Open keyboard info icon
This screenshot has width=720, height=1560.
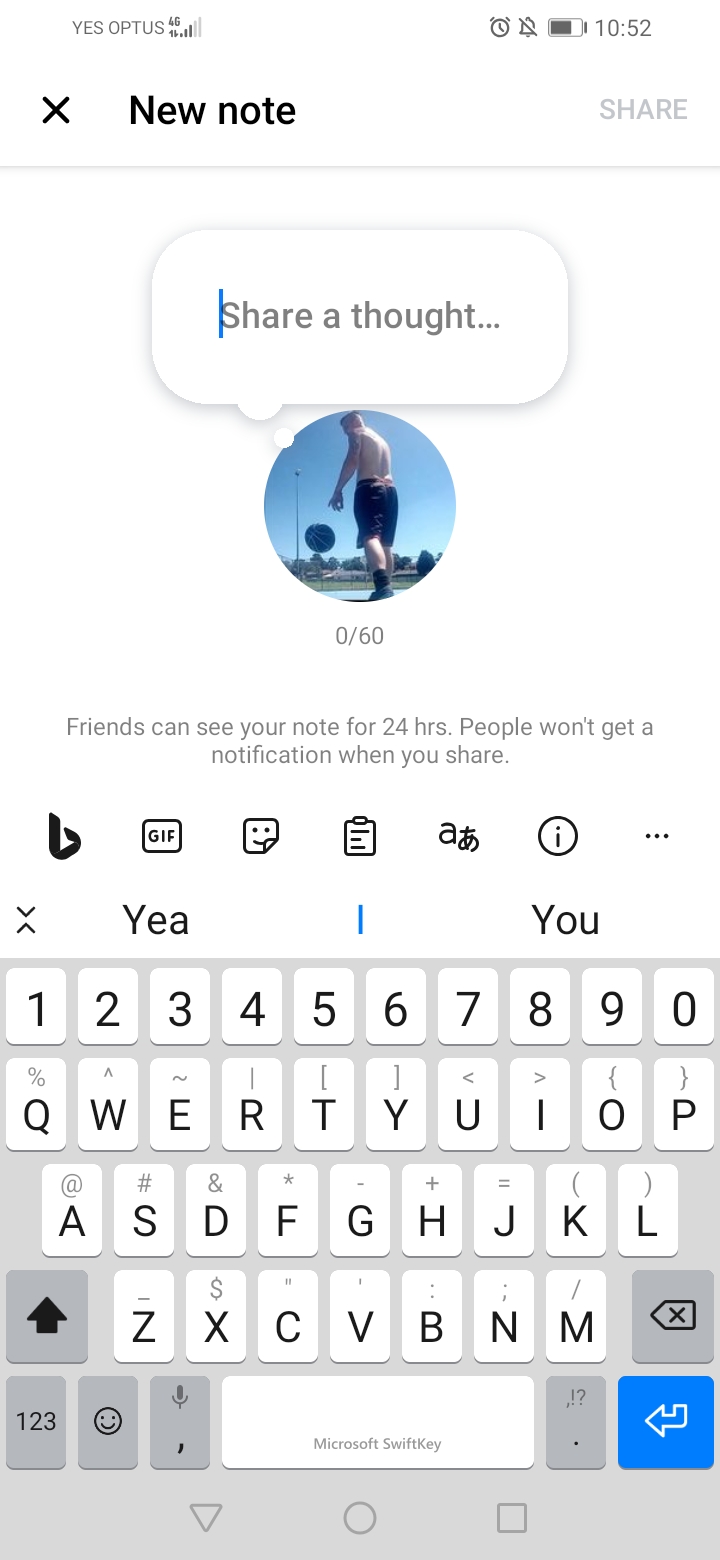[x=558, y=836]
